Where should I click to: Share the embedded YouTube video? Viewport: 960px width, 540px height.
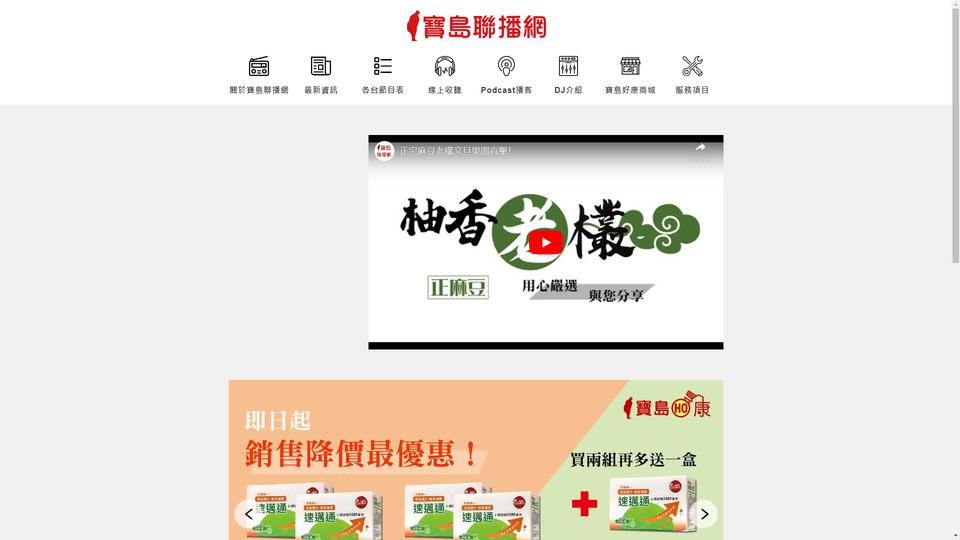(700, 149)
